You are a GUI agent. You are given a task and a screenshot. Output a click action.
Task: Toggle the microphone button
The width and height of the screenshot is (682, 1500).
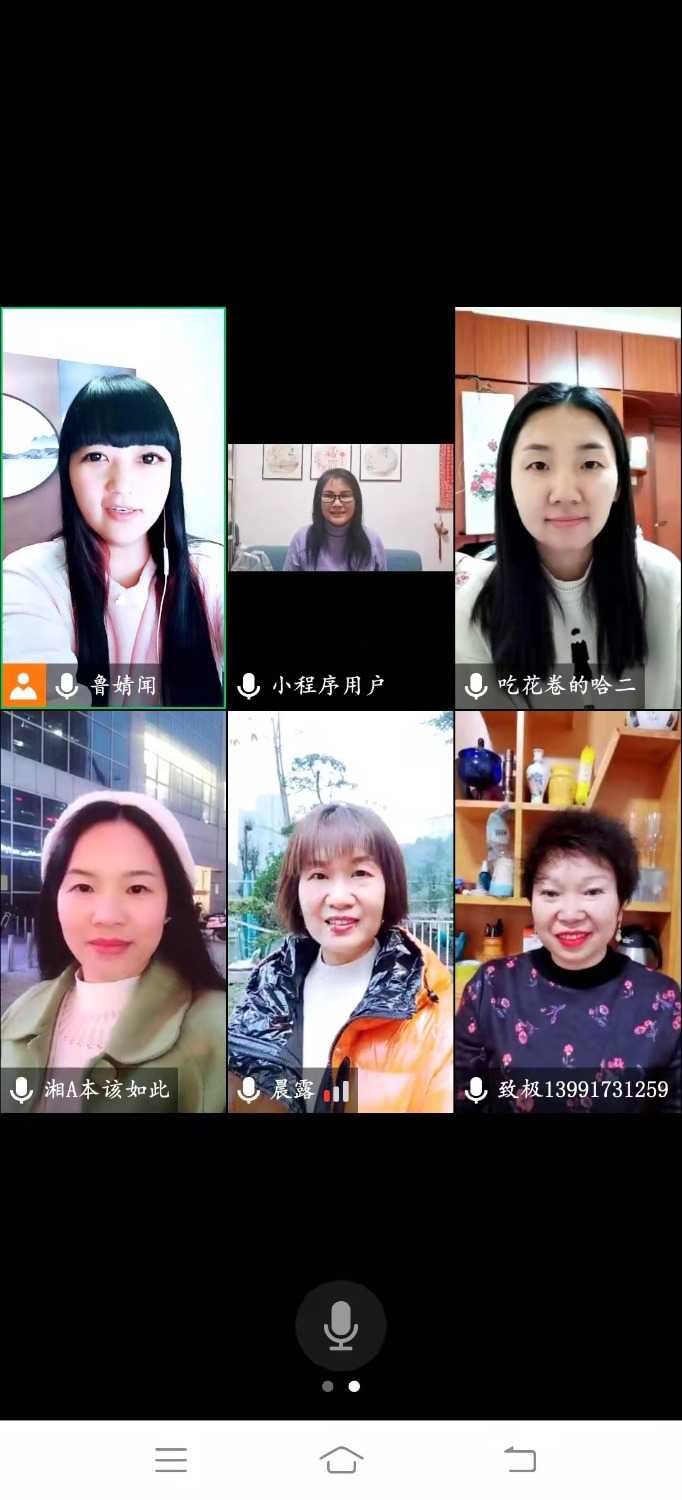(x=340, y=1325)
